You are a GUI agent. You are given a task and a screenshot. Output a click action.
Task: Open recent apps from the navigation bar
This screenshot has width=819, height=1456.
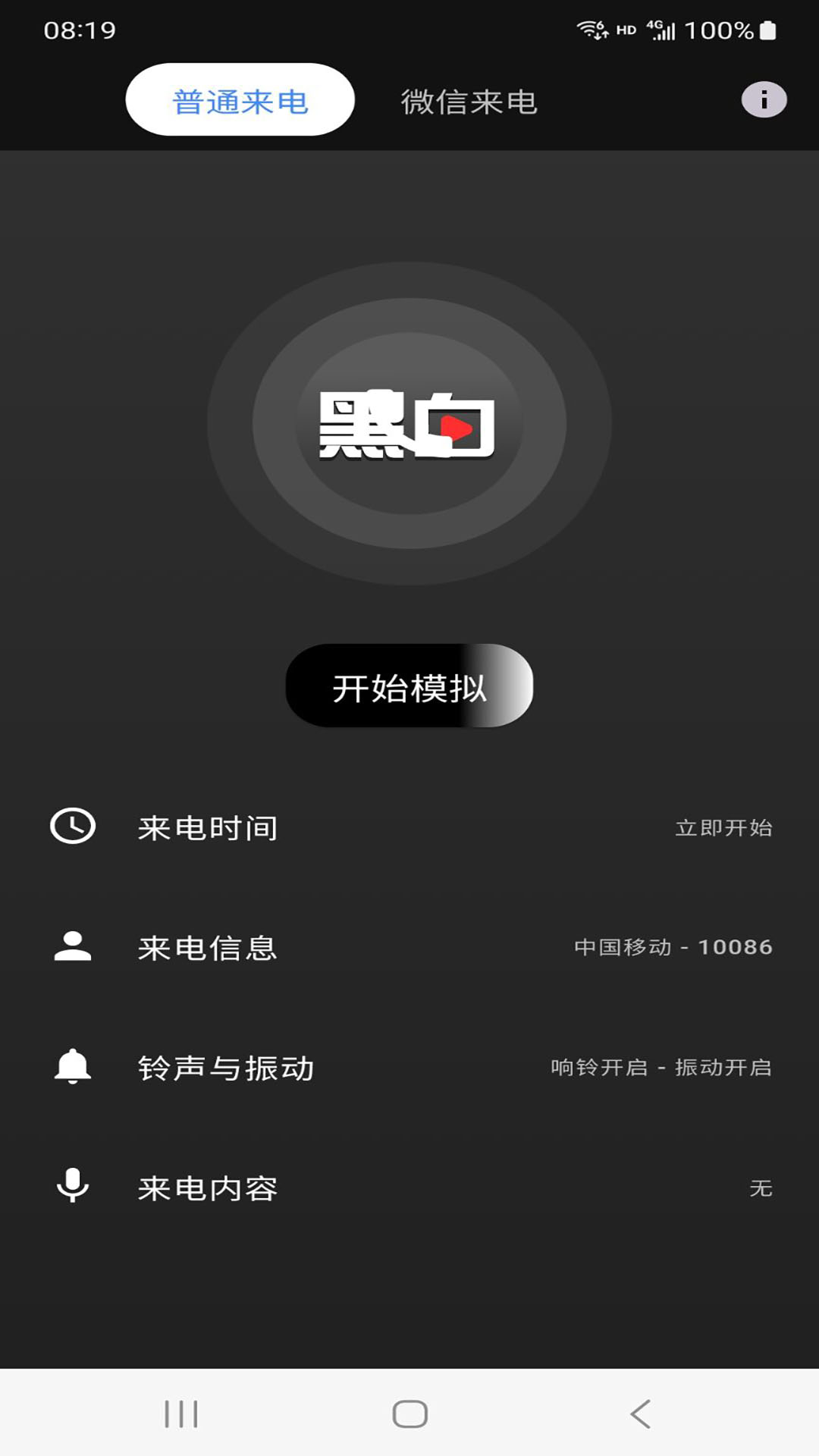point(181,1414)
